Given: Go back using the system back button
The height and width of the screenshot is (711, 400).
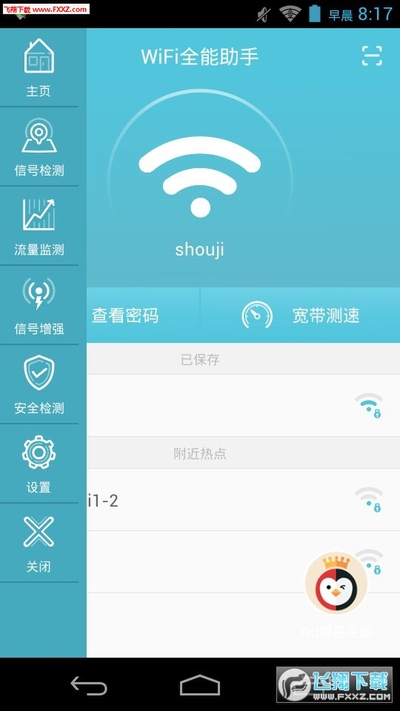Looking at the screenshot, I should pyautogui.click(x=89, y=685).
